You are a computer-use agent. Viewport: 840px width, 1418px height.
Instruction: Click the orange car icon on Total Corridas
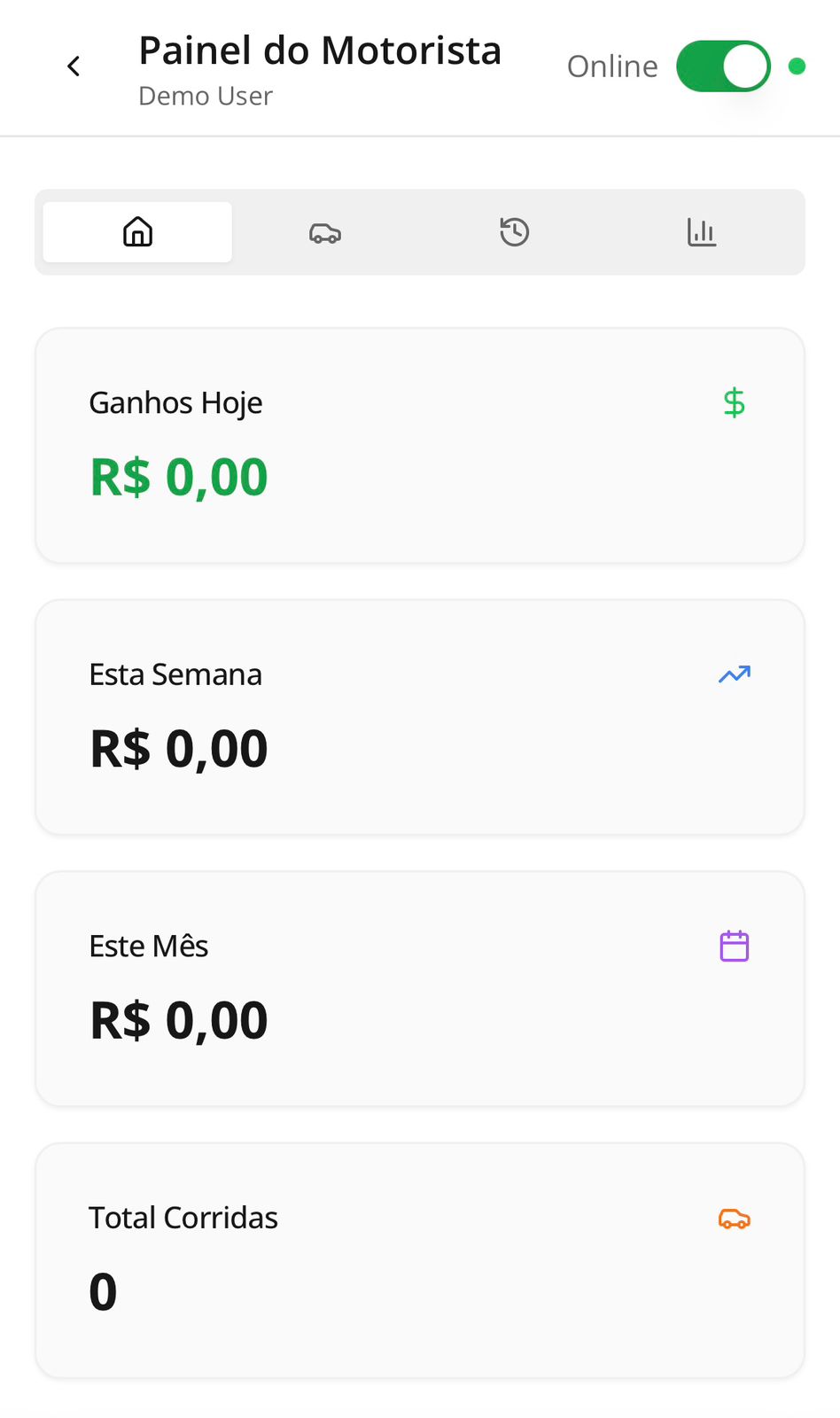tap(734, 1218)
